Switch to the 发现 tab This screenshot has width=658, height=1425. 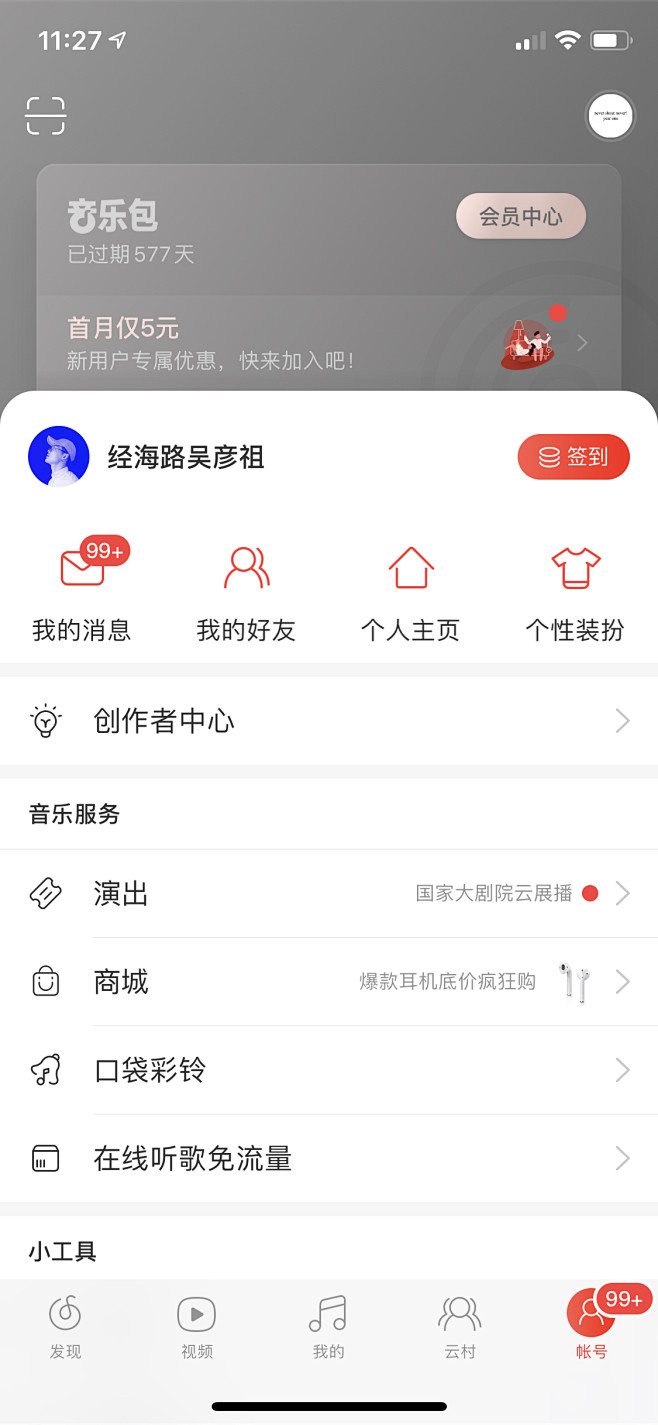pos(65,1327)
